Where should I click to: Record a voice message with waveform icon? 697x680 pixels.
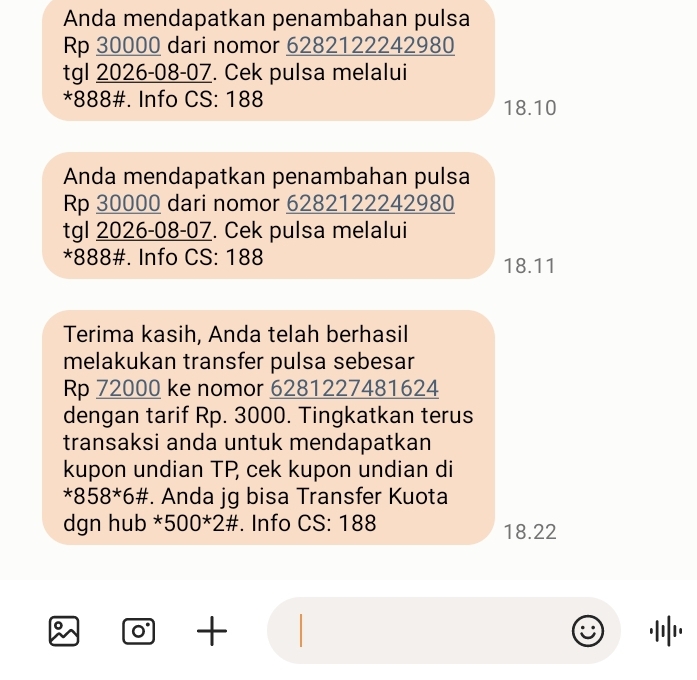coord(665,631)
